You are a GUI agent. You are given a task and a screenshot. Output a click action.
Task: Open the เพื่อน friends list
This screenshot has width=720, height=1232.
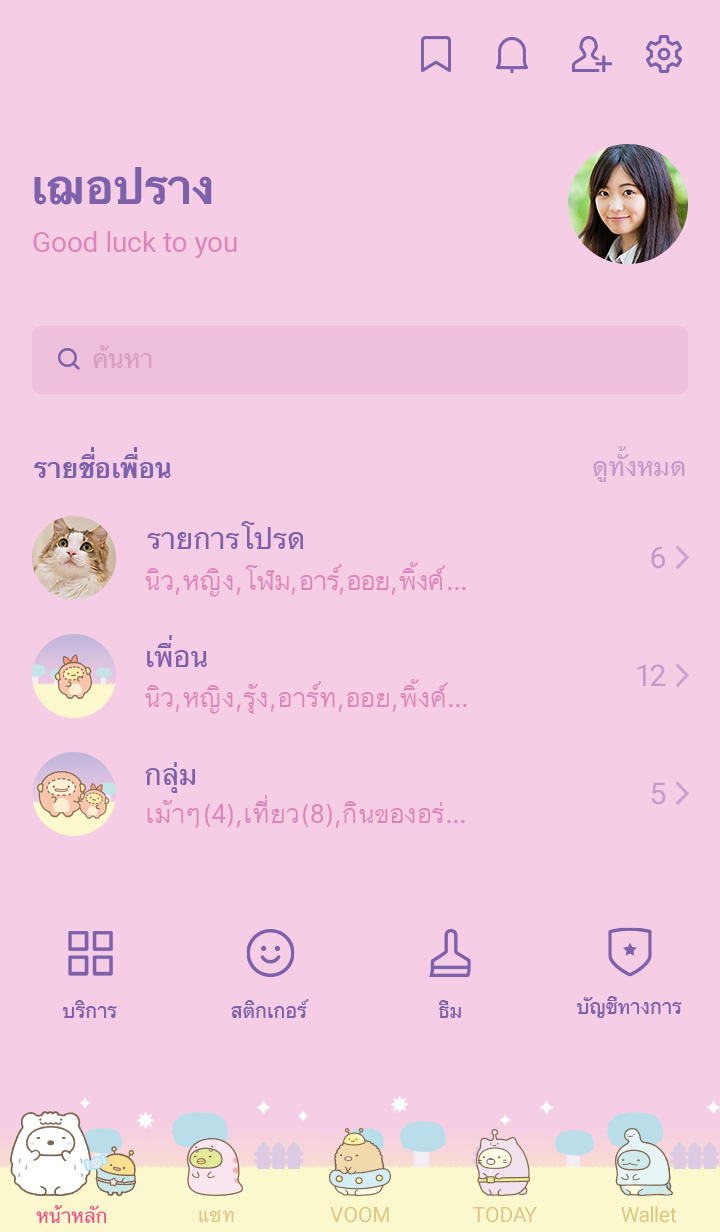(360, 676)
